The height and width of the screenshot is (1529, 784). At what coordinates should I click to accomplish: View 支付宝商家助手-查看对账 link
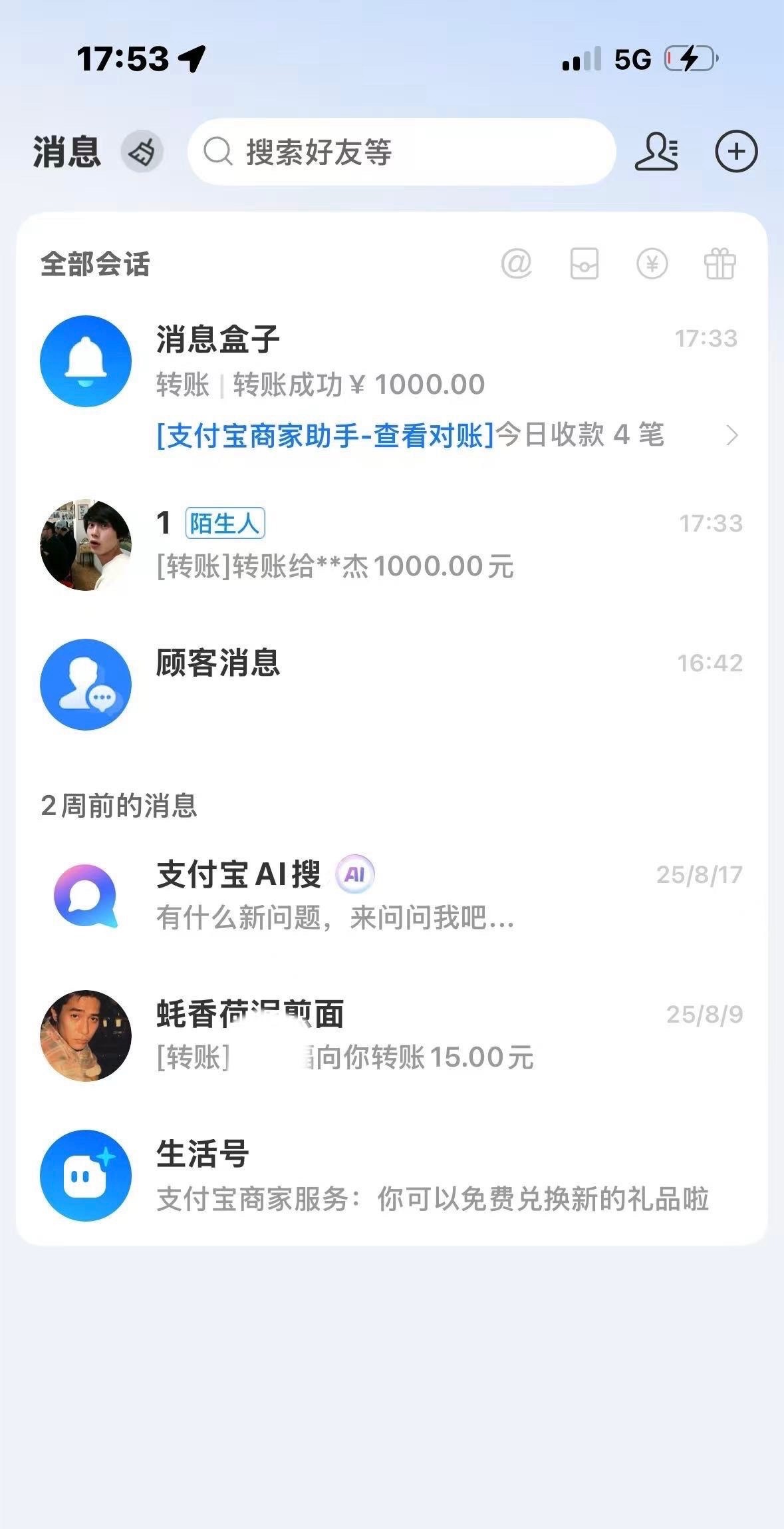326,435
